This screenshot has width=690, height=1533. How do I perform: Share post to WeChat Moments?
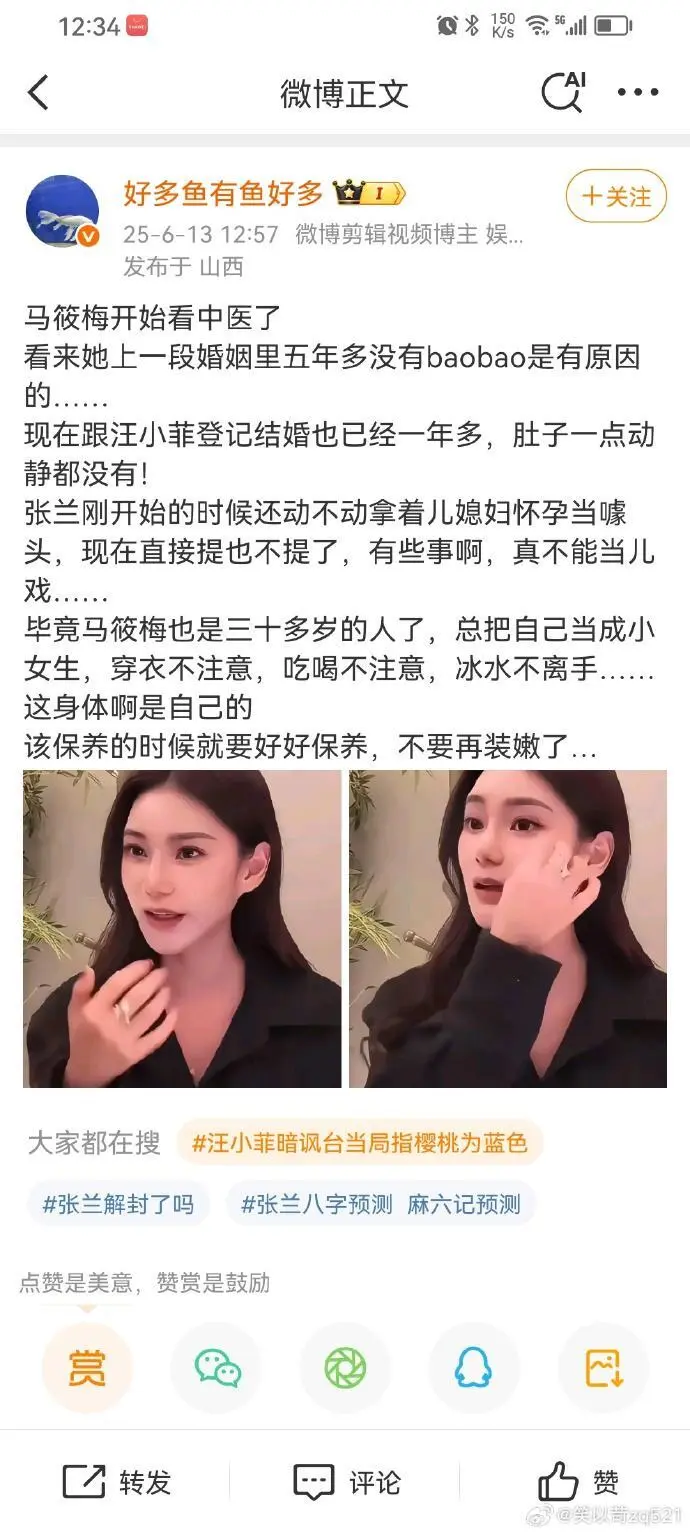[345, 1368]
